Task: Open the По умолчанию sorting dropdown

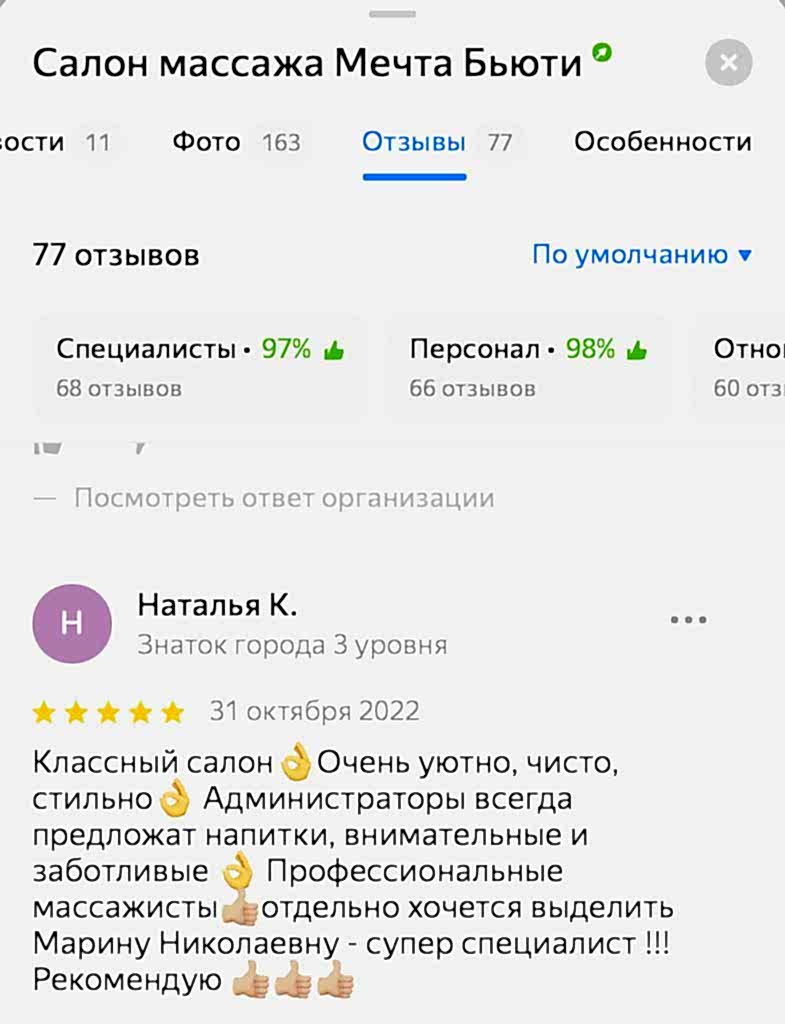Action: (641, 255)
